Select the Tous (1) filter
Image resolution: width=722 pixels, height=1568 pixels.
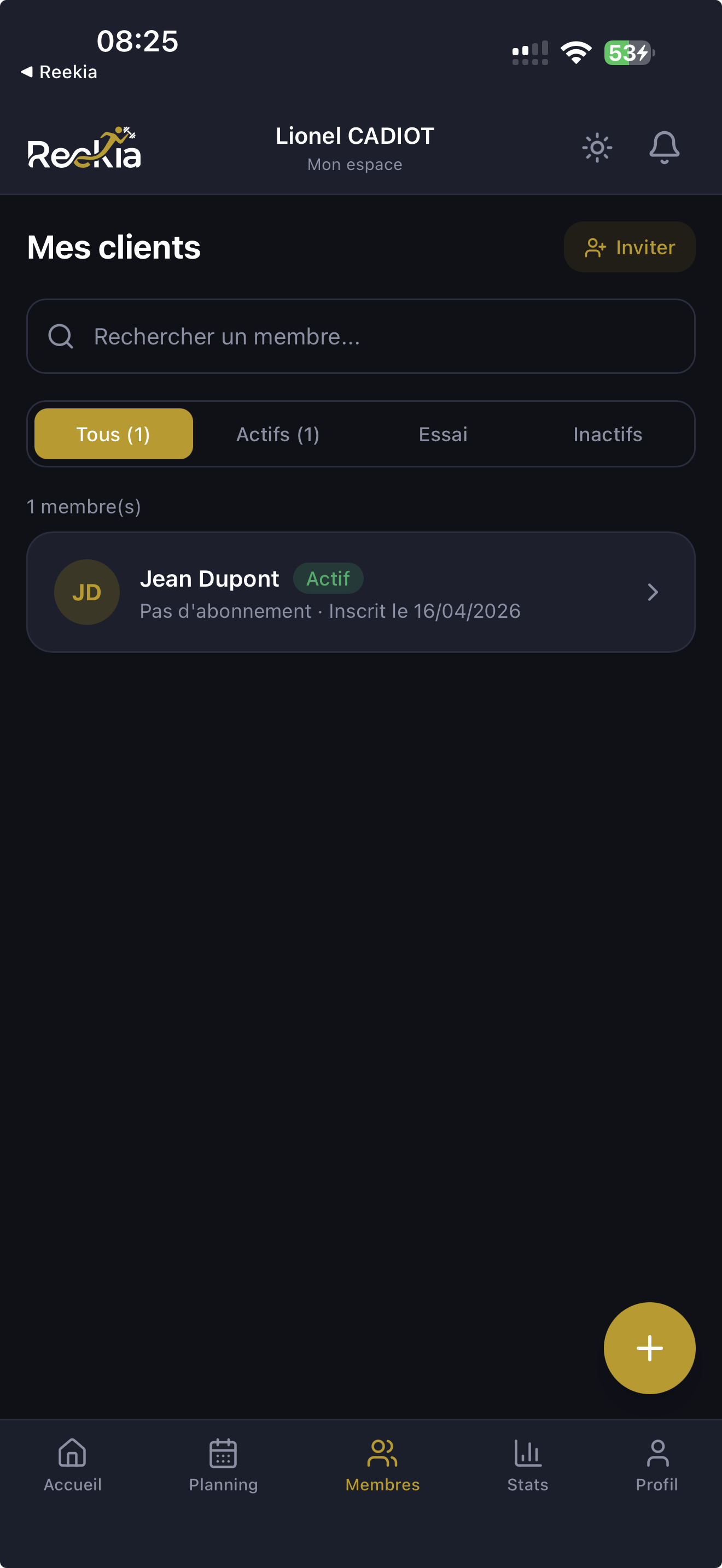(x=114, y=434)
